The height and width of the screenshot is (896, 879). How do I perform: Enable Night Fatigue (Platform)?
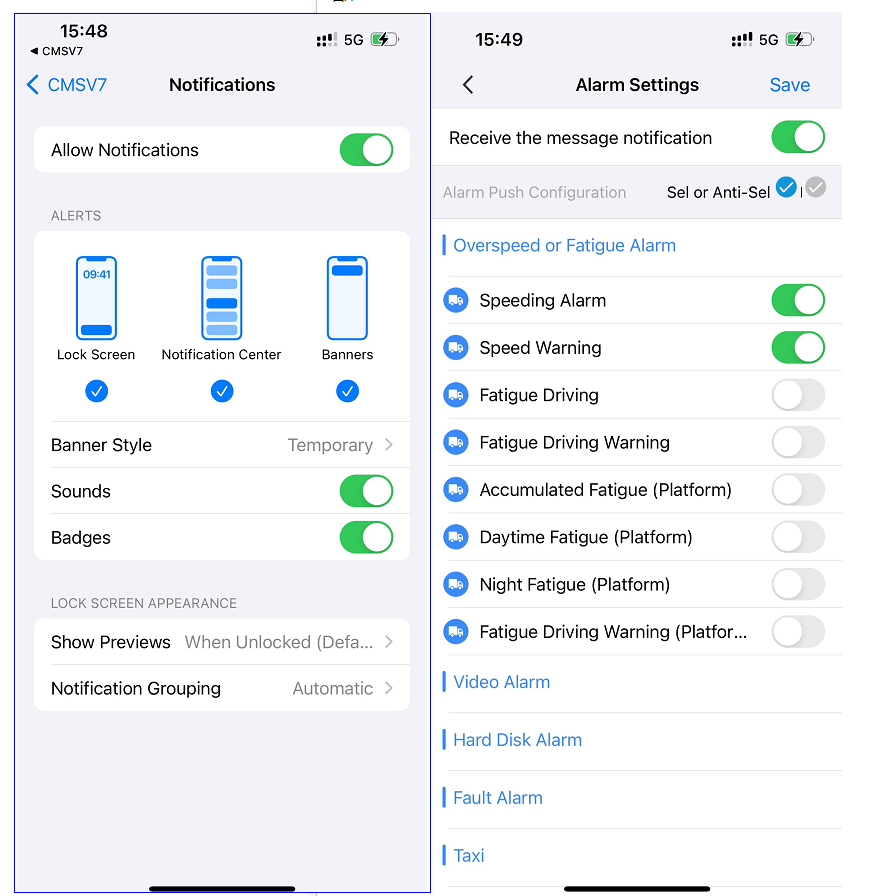(798, 585)
